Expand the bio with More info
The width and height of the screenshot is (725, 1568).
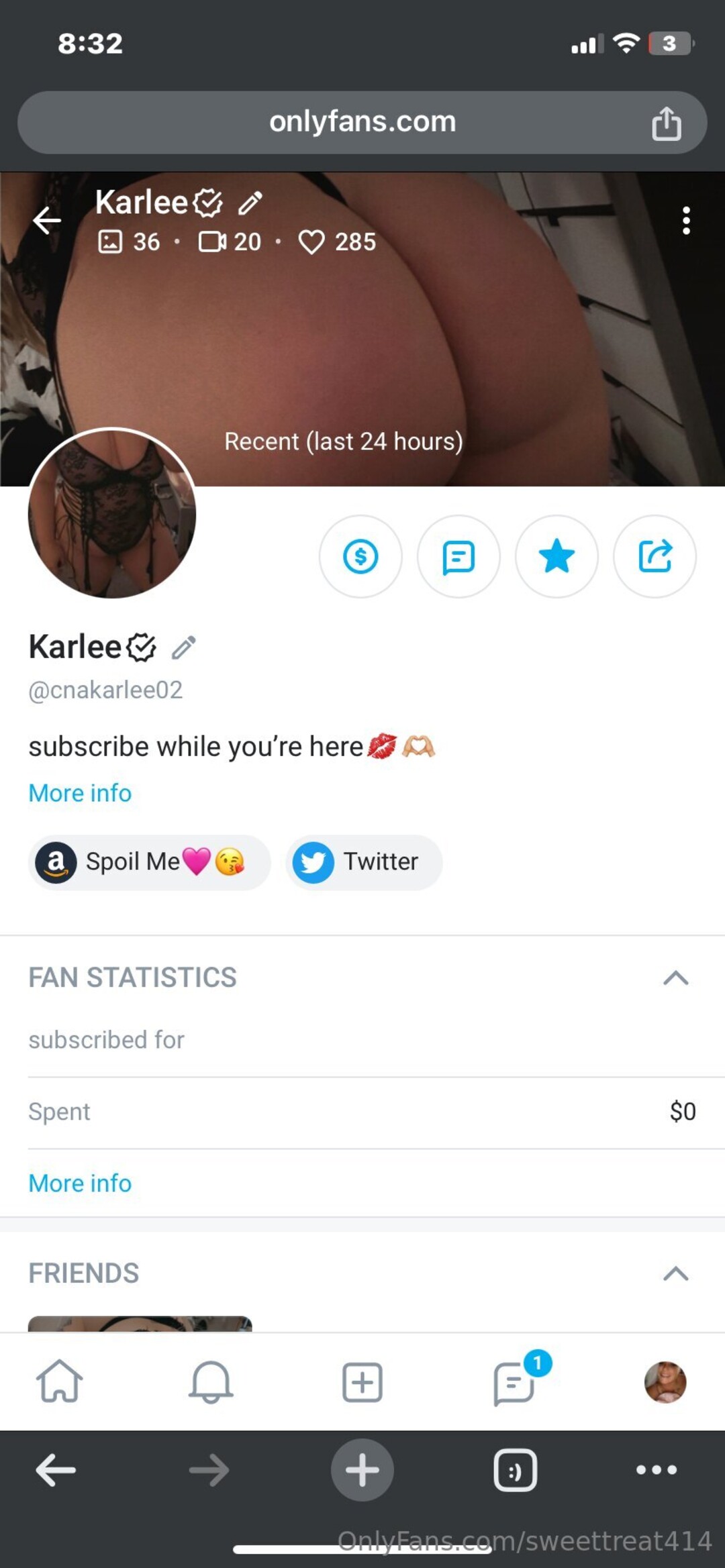pos(80,793)
